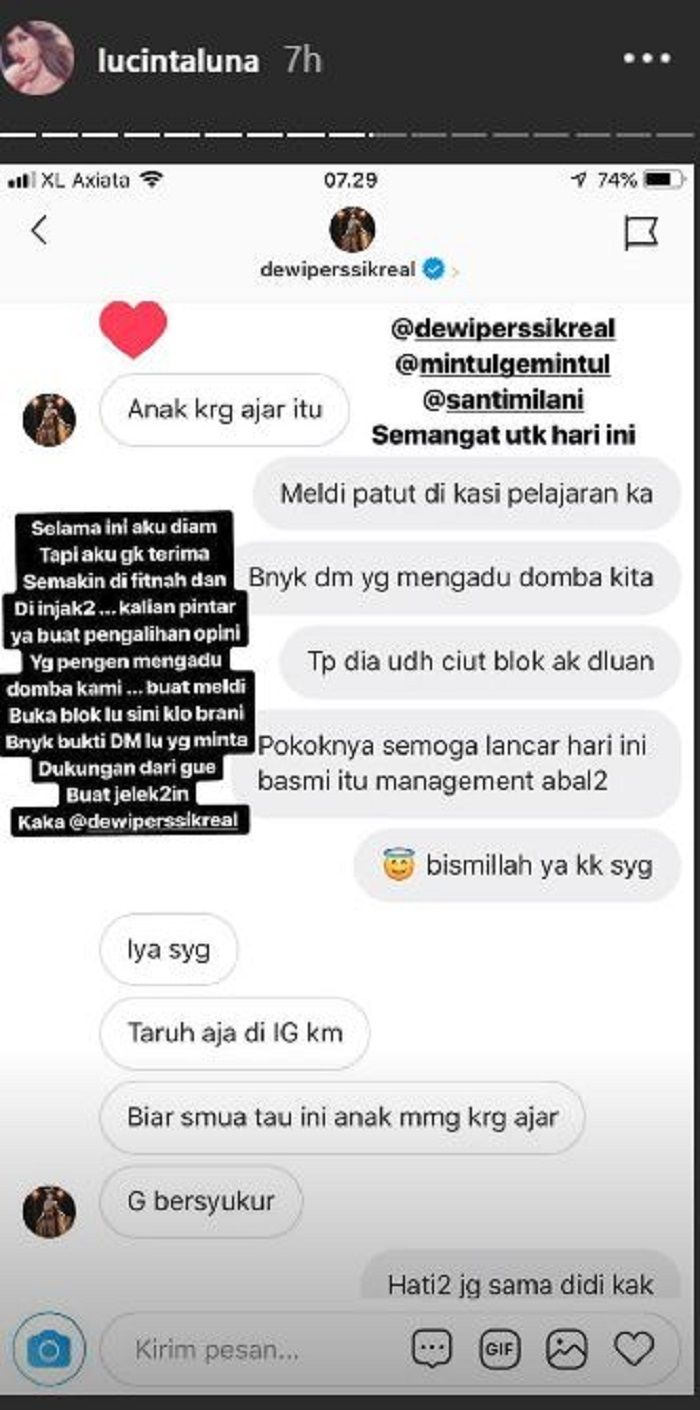The image size is (700, 1410).
Task: Tap the lucintaluna username
Action: (179, 61)
